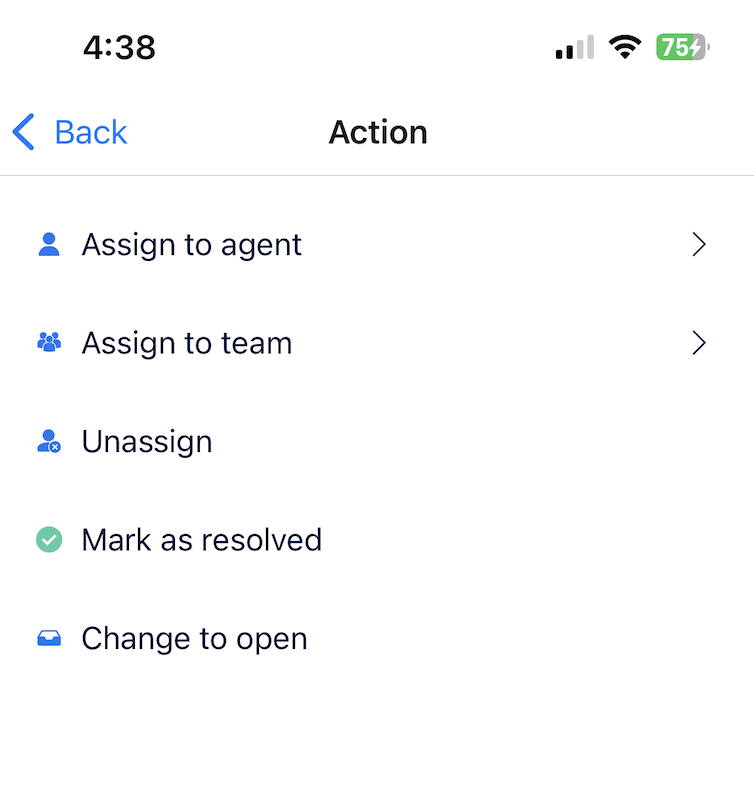Screen dimensions: 754x798
Task: Open Assign to agent options
Action: click(192, 245)
